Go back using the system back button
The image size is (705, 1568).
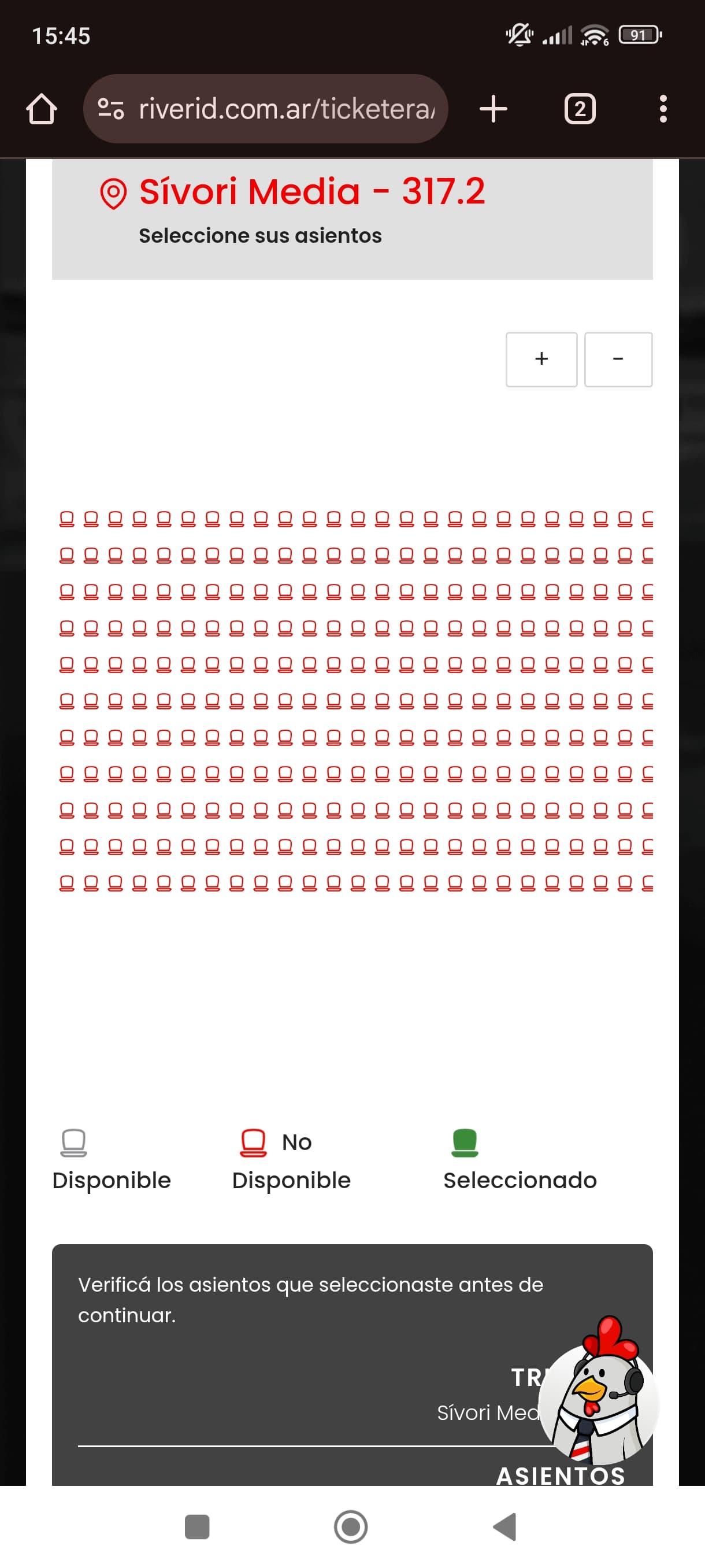point(505,1527)
